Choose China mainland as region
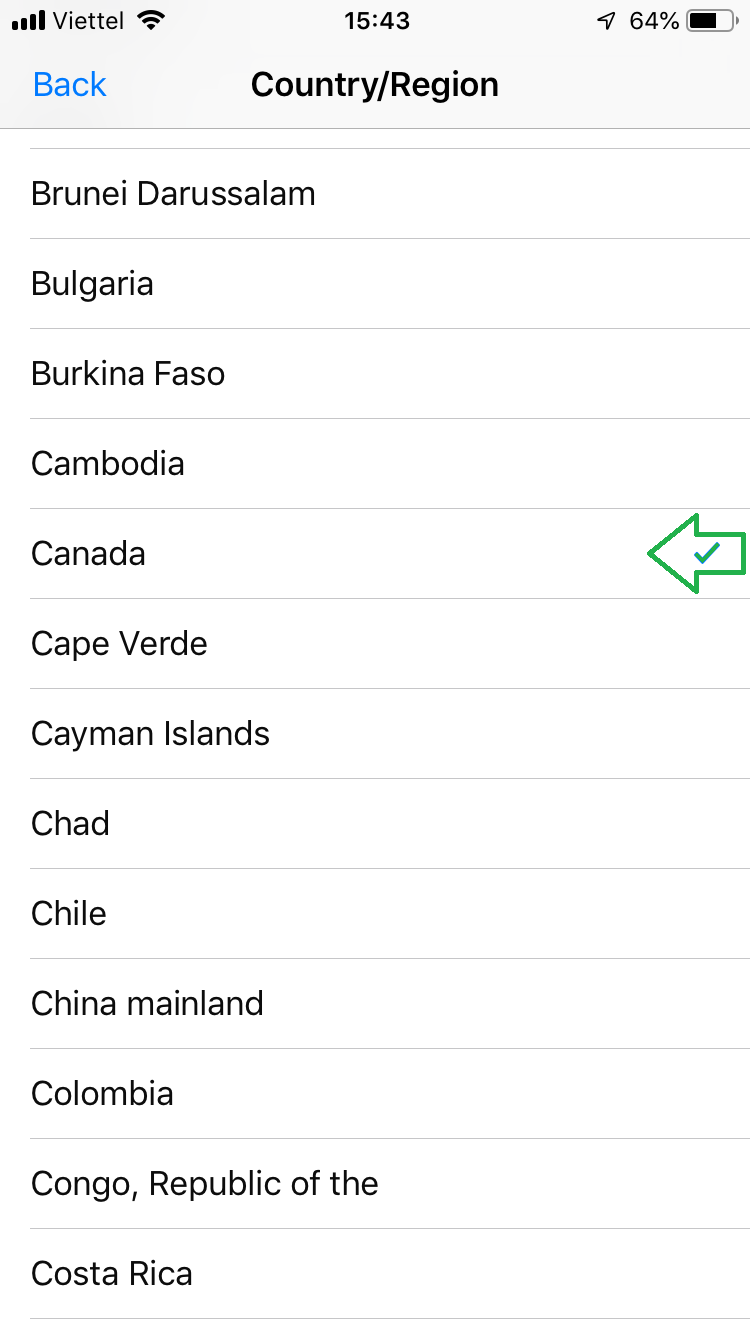Screen dimensions: 750x1334 coord(375,1004)
